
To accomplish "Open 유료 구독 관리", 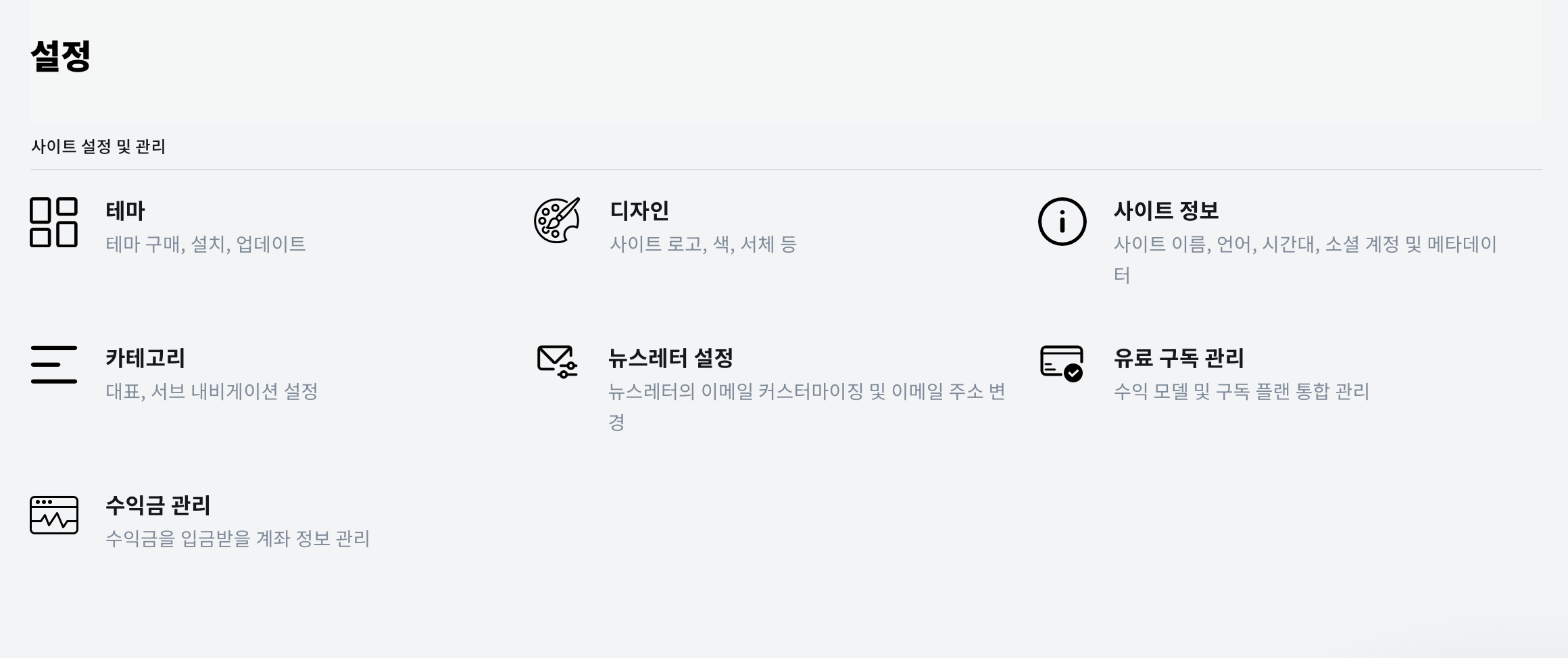I will (x=1179, y=358).
